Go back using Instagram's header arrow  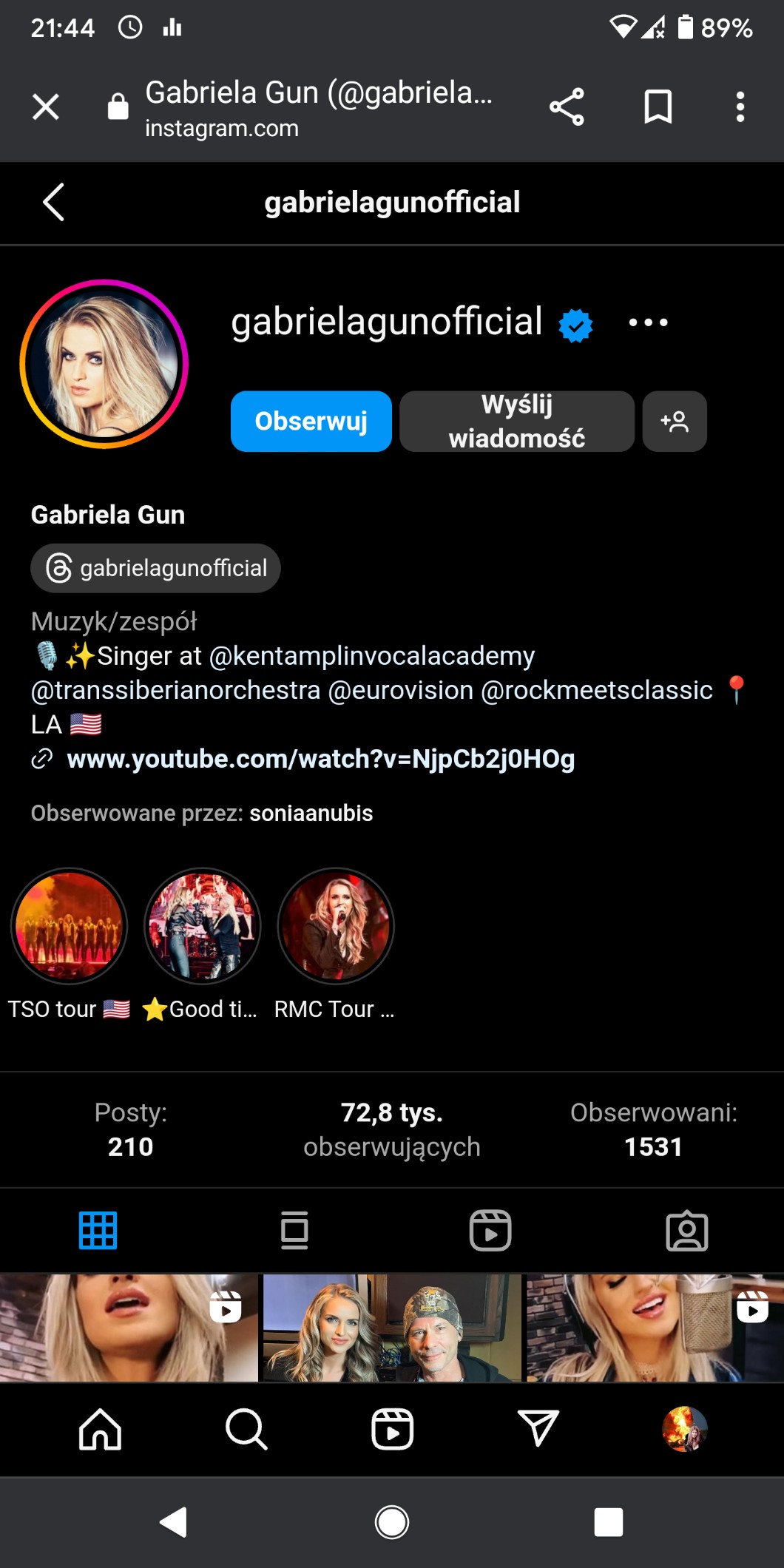click(x=54, y=202)
